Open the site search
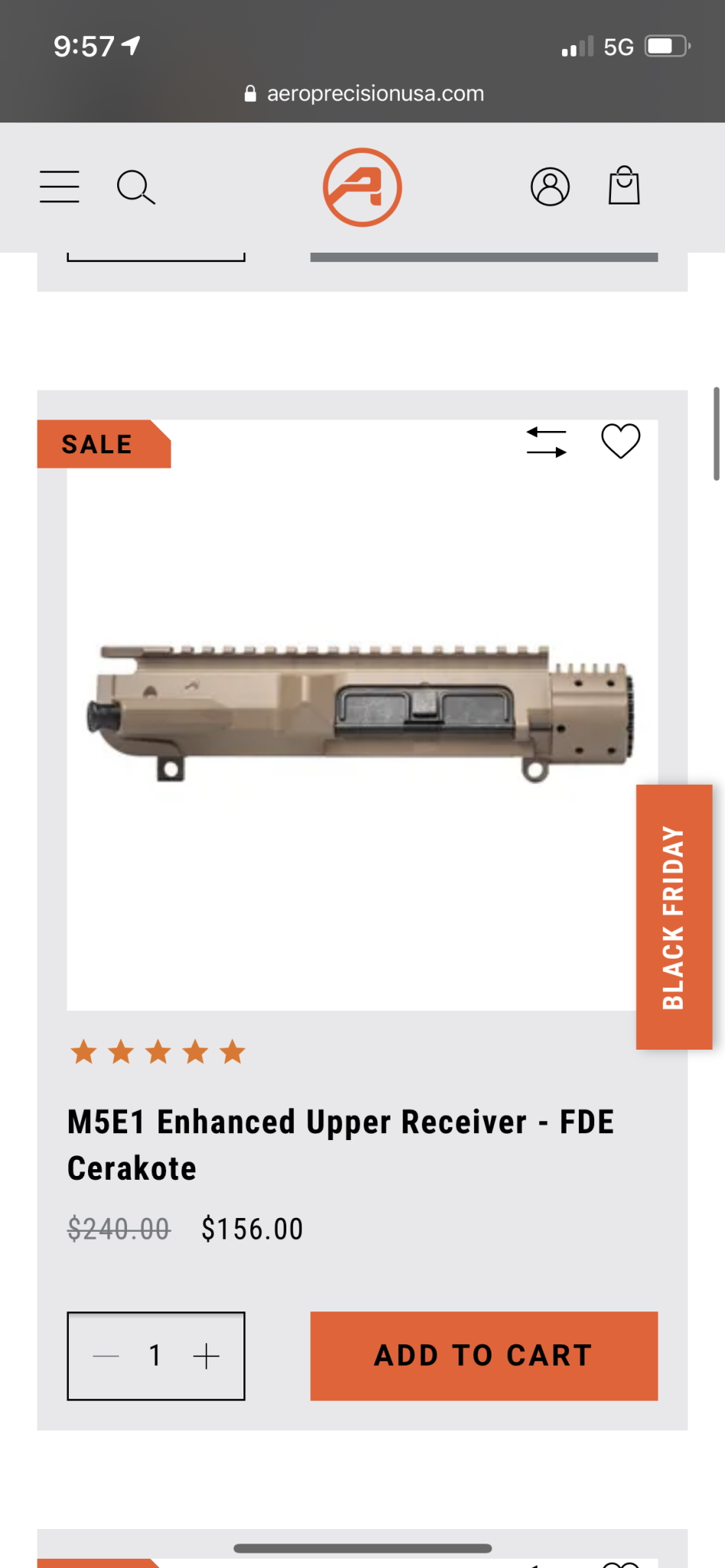The image size is (725, 1568). coord(136,188)
